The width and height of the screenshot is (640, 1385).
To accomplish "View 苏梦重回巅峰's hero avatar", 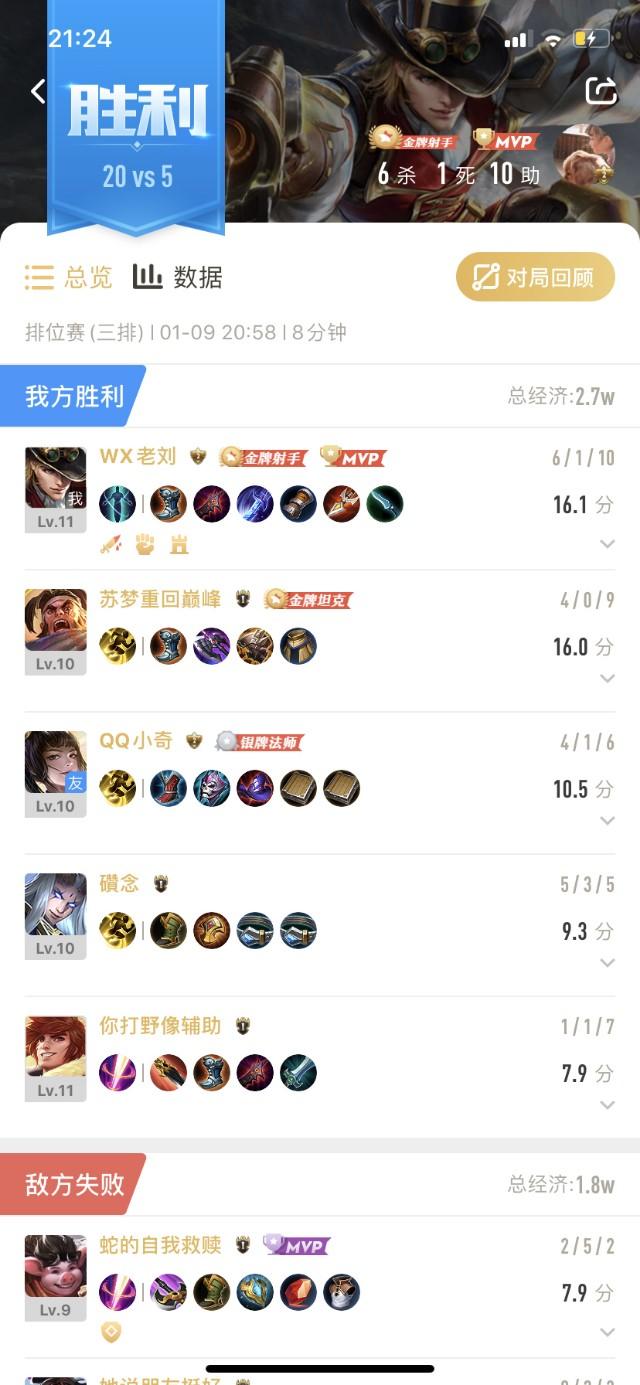I will point(56,620).
